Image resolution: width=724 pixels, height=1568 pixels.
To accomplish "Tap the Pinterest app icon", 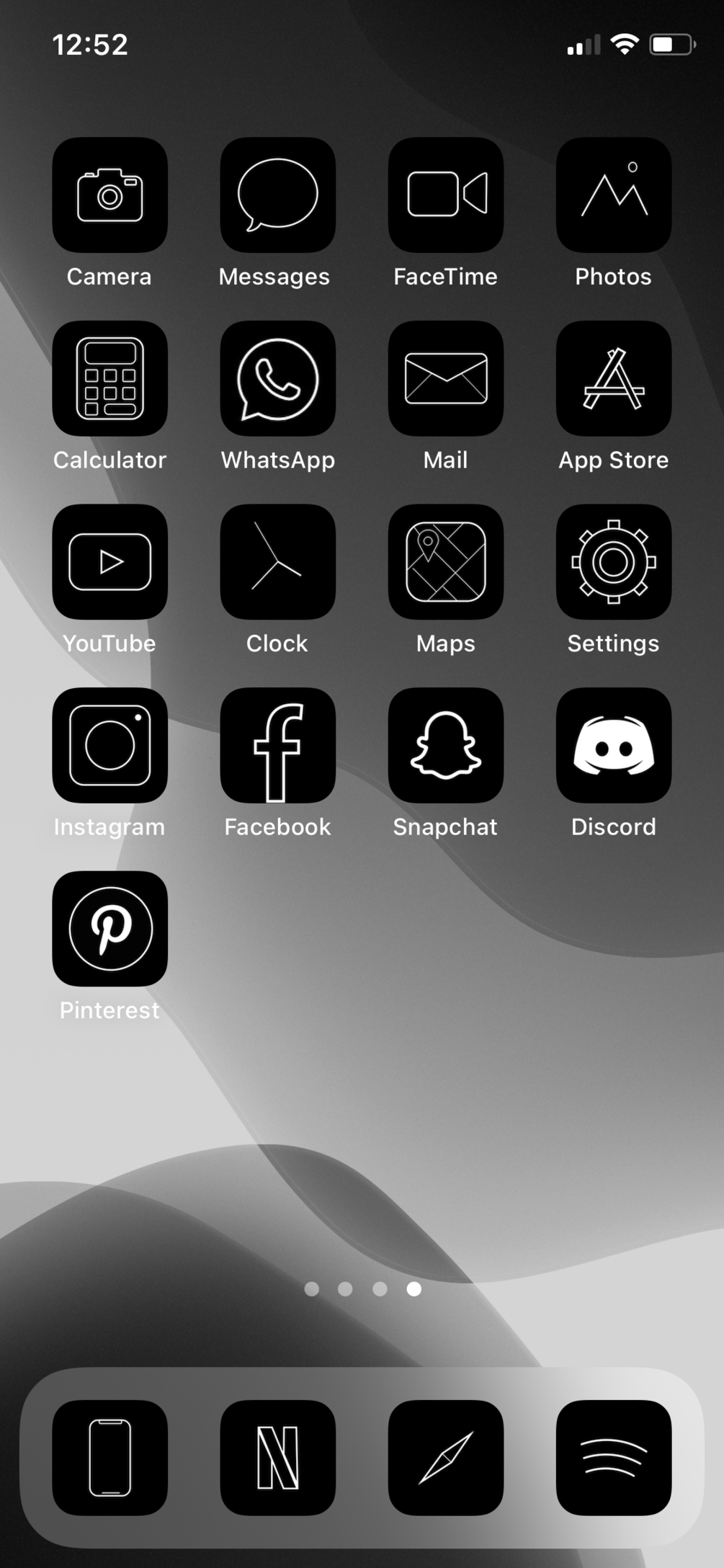I will [110, 928].
